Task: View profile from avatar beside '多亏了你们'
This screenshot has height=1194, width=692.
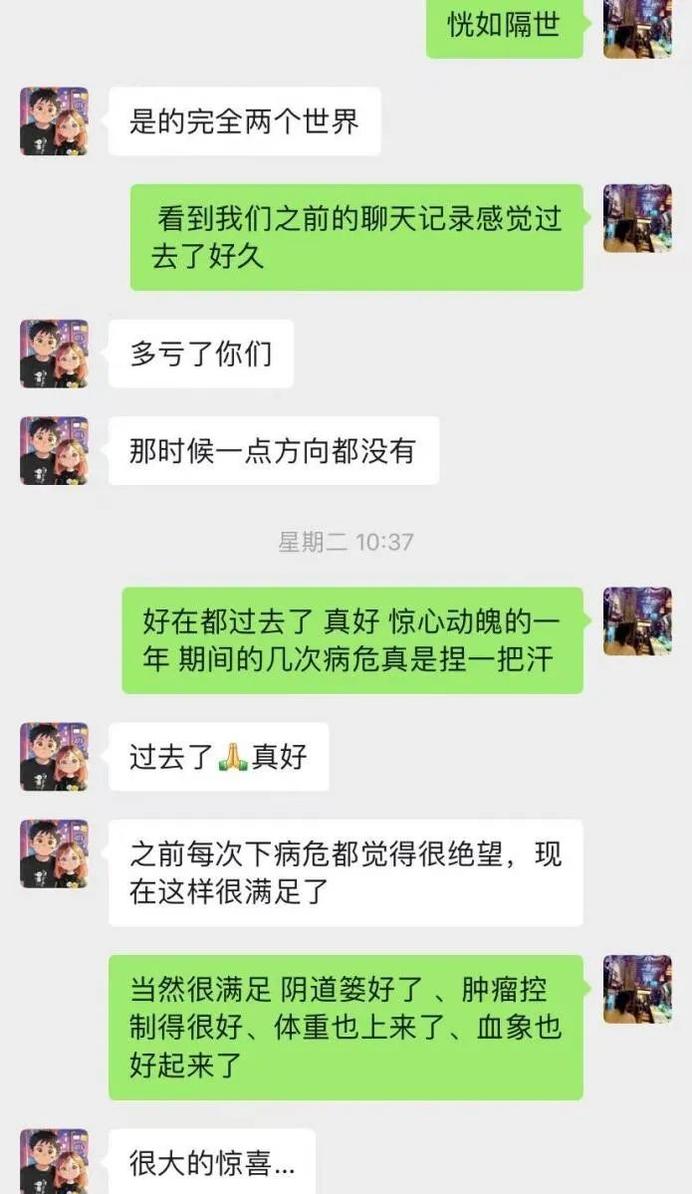Action: coord(54,353)
